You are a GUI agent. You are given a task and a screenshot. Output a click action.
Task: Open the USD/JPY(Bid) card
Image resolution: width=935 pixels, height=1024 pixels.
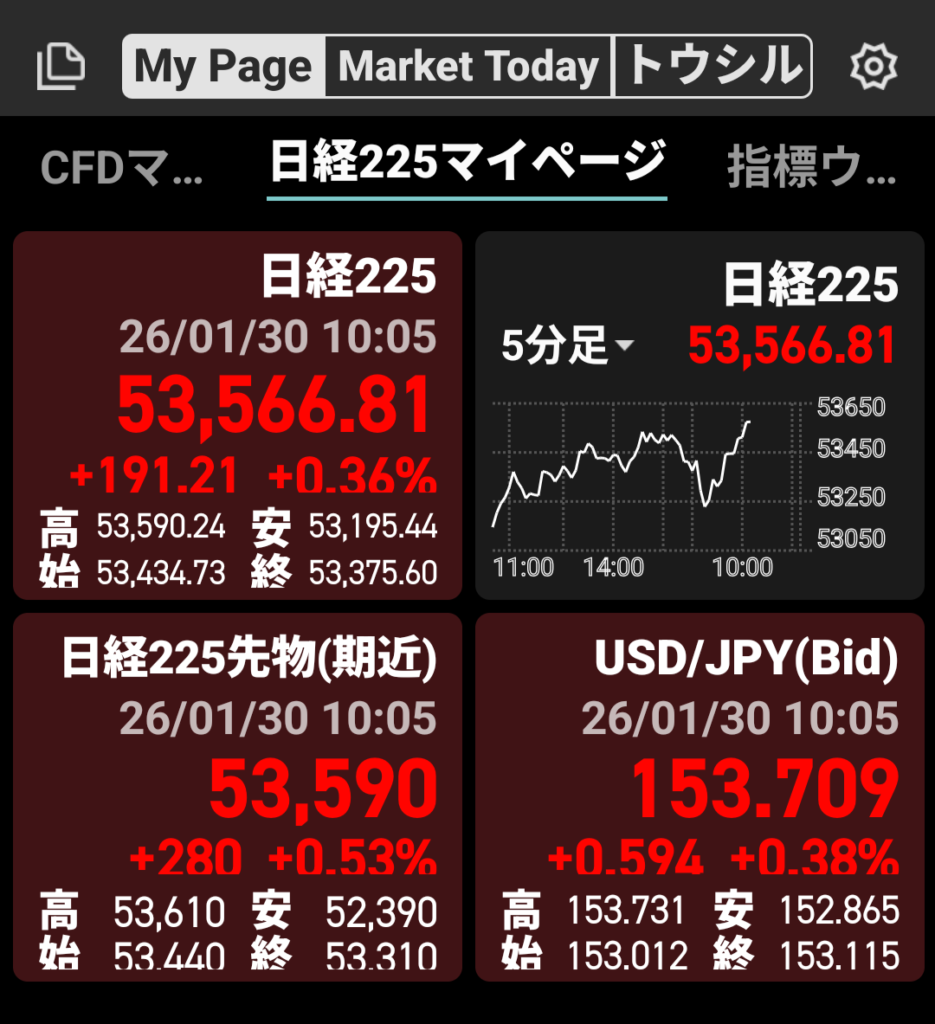(x=698, y=797)
